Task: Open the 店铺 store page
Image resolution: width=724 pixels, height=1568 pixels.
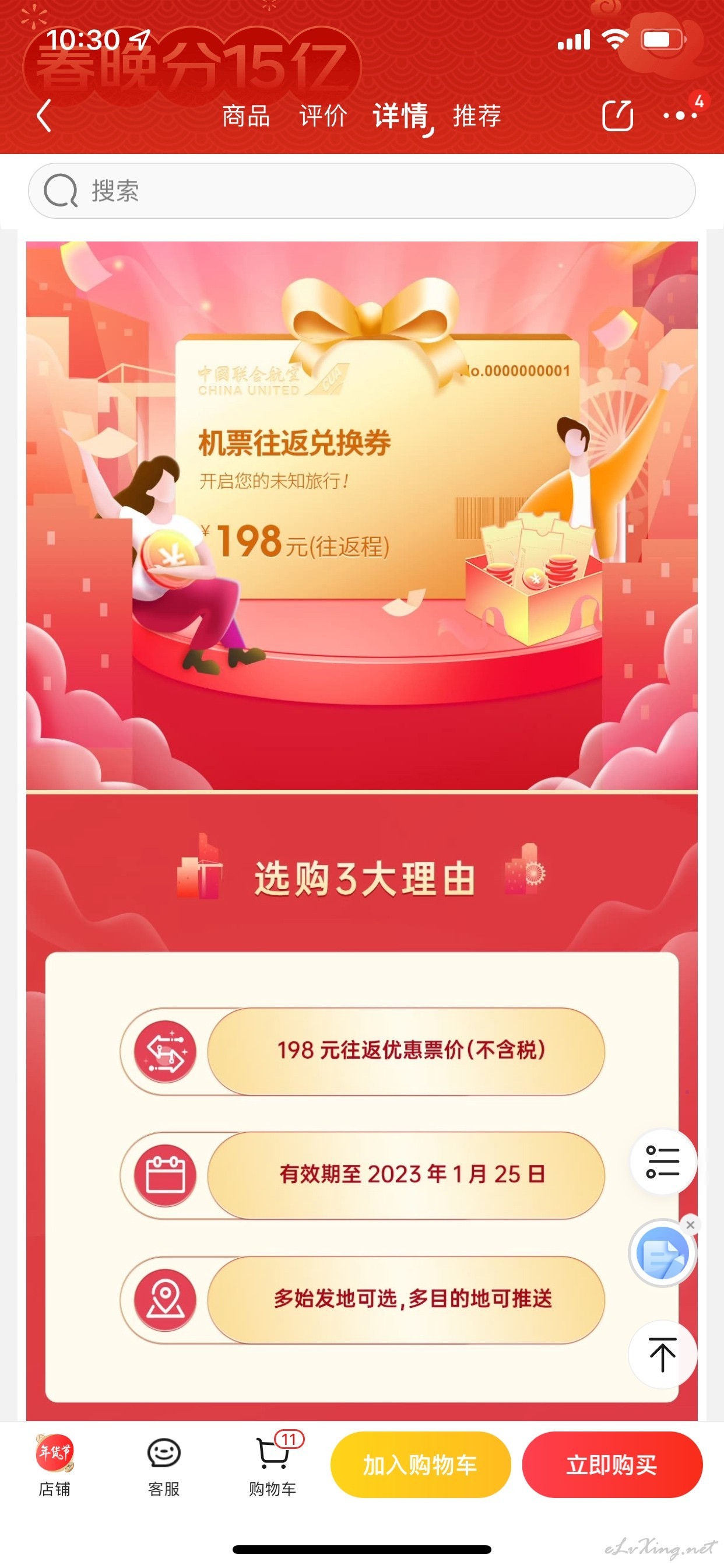Action: tap(54, 1465)
